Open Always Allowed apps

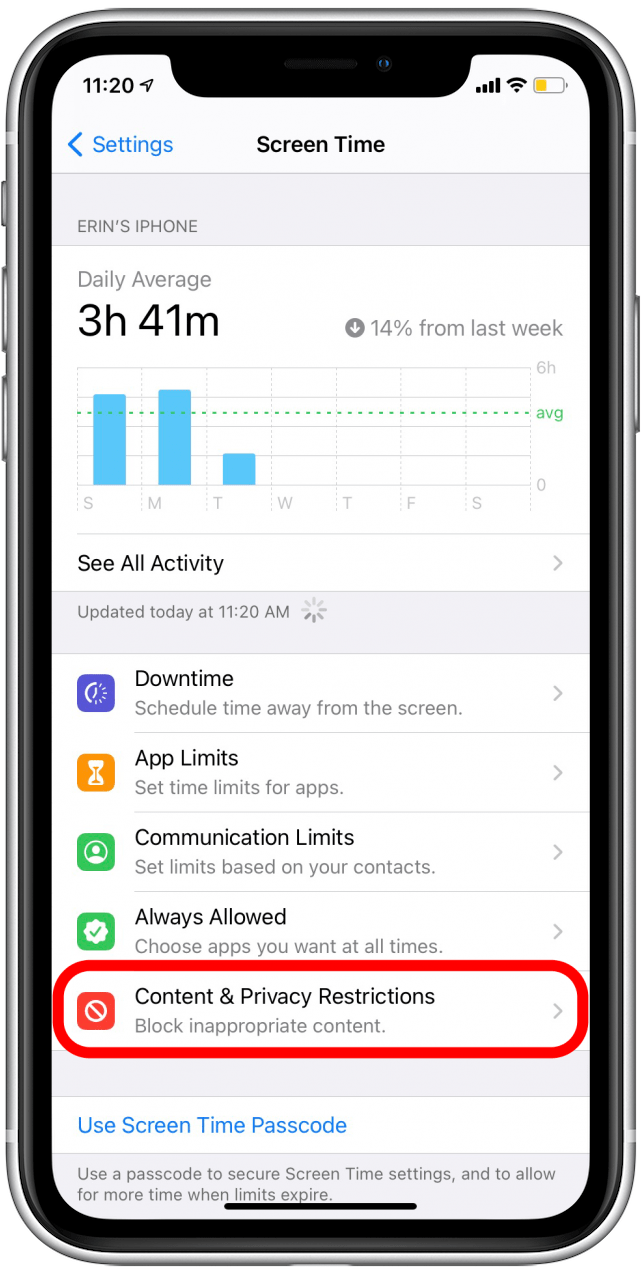320,931
